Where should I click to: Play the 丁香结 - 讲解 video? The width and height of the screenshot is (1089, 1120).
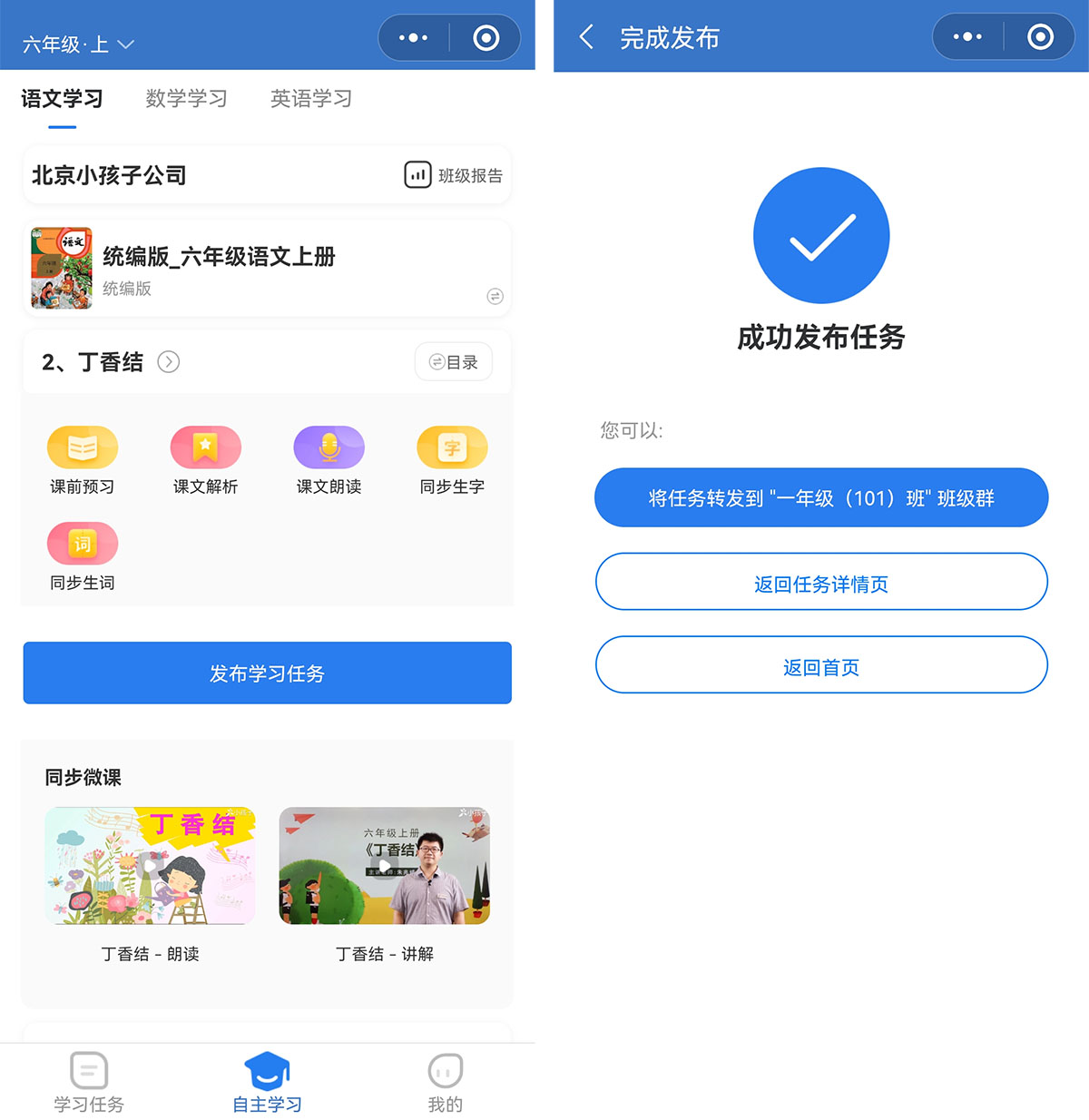point(384,866)
